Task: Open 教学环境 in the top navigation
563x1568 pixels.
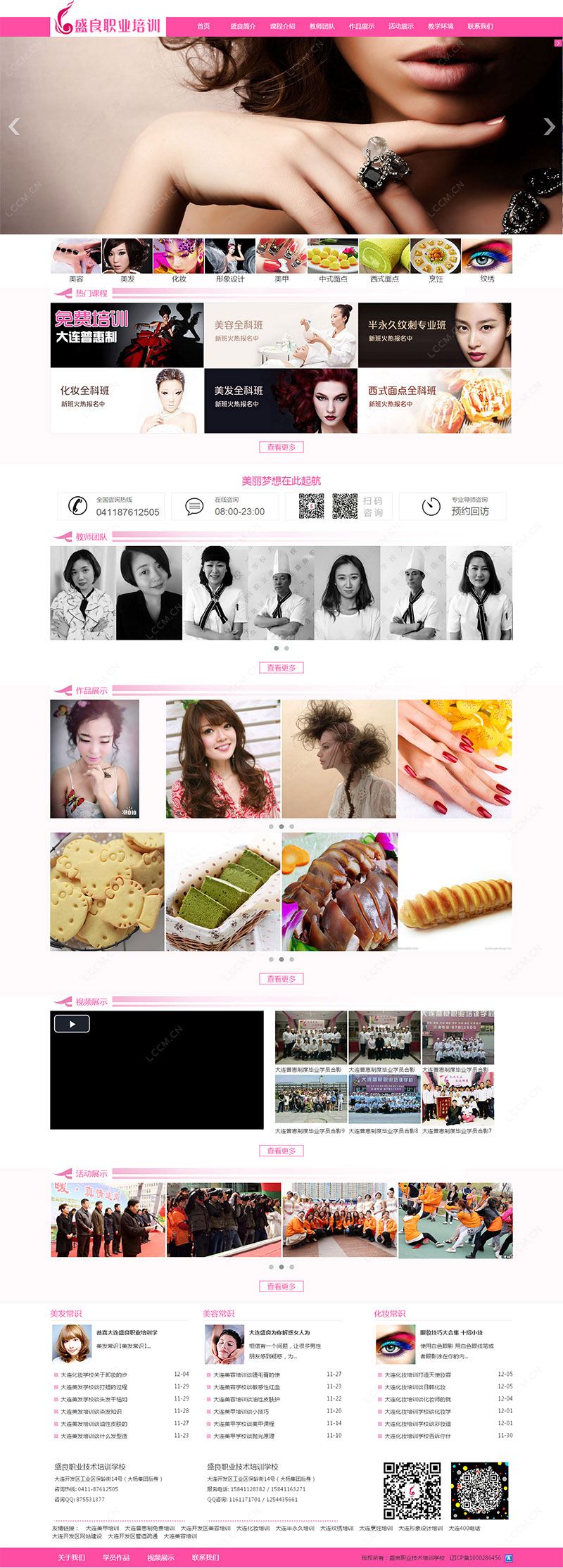Action: 441,26
